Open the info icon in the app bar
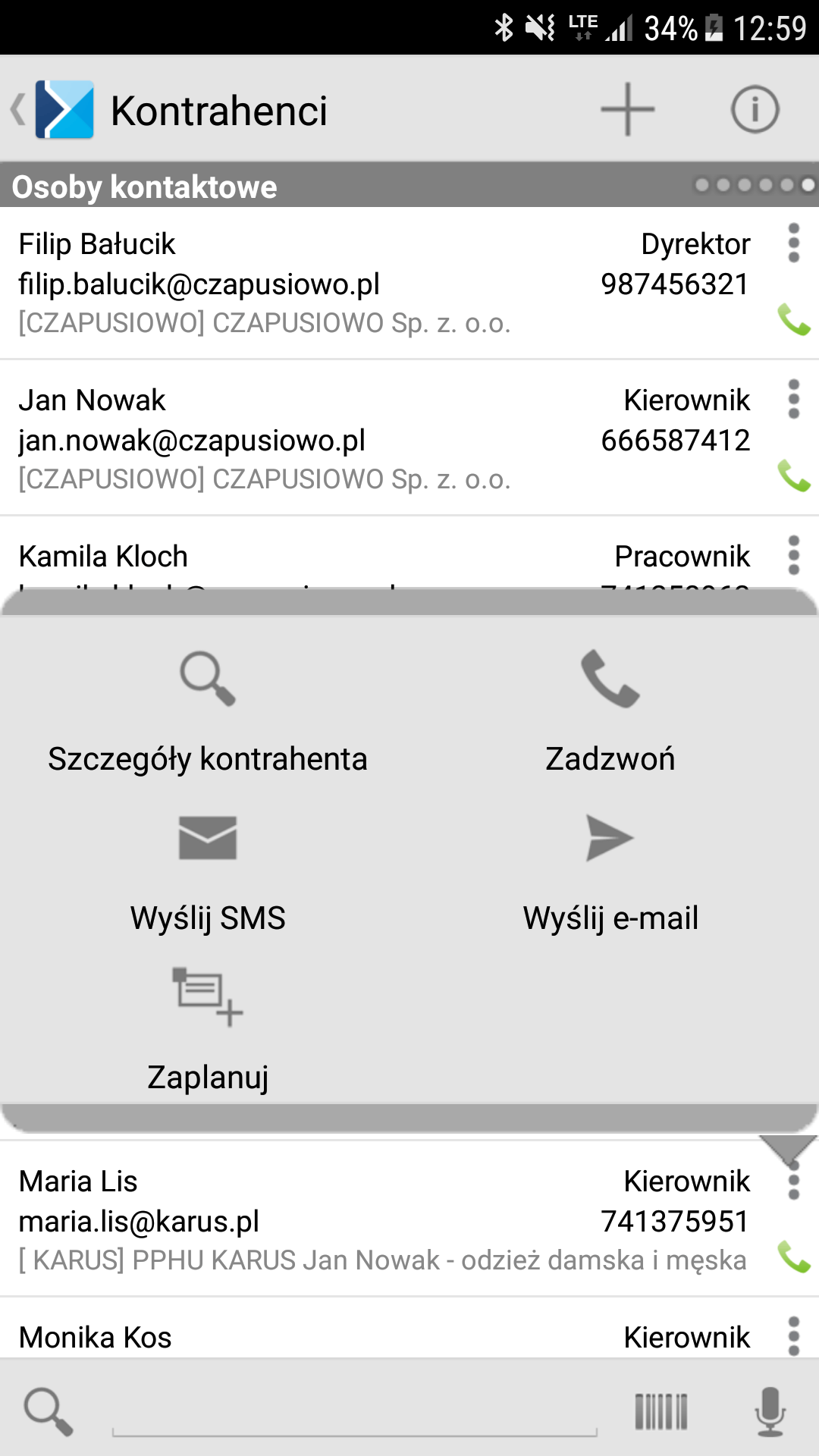Viewport: 819px width, 1456px height. coord(755,109)
